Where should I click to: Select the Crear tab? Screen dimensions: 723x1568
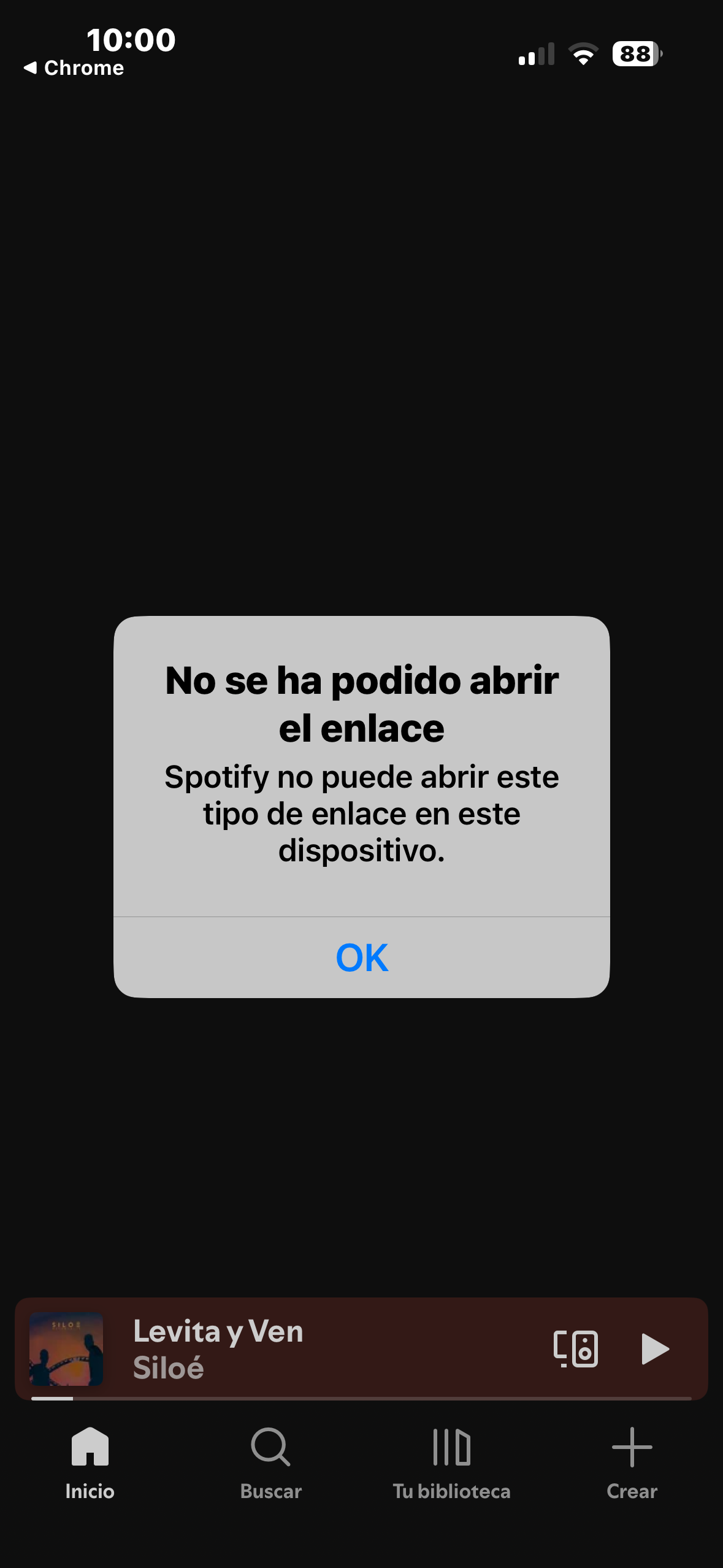tap(632, 1462)
